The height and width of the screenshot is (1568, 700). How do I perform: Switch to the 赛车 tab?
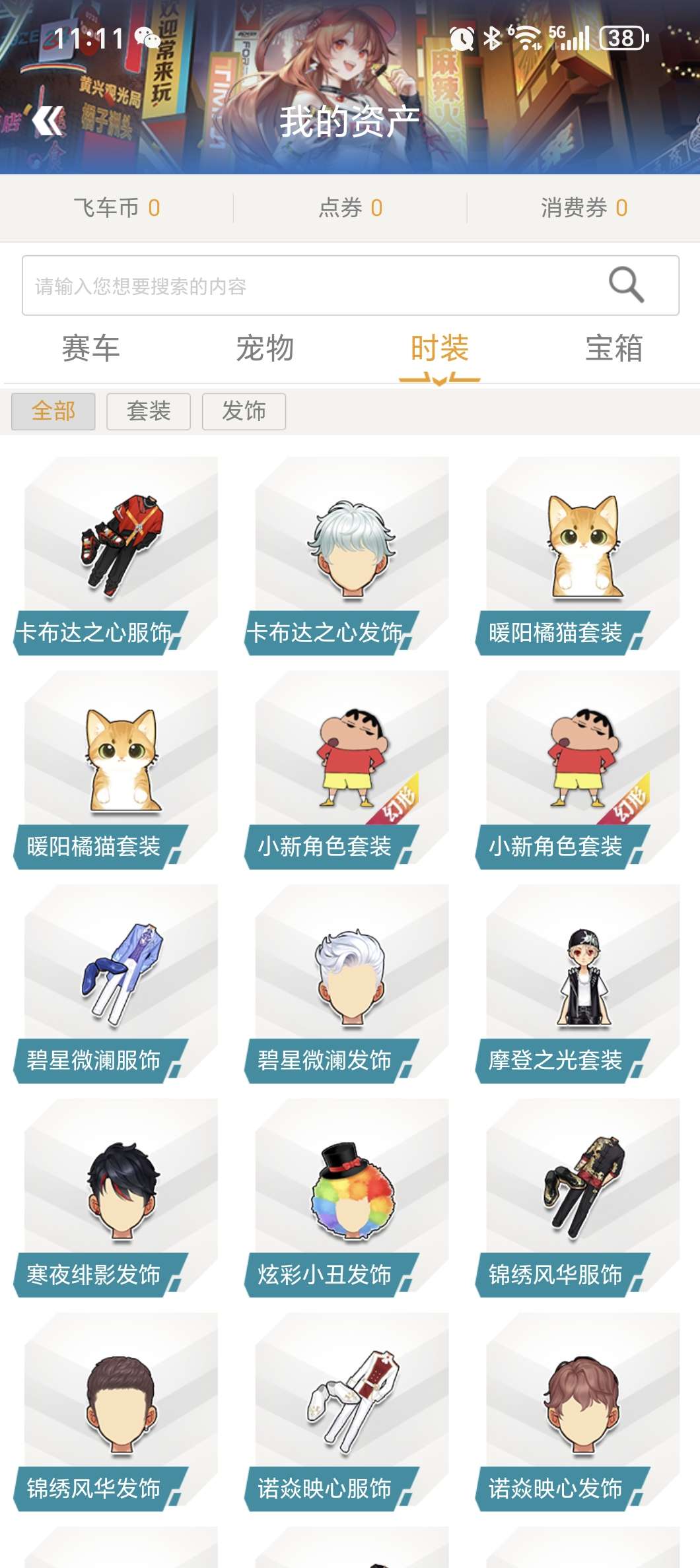pyautogui.click(x=90, y=348)
